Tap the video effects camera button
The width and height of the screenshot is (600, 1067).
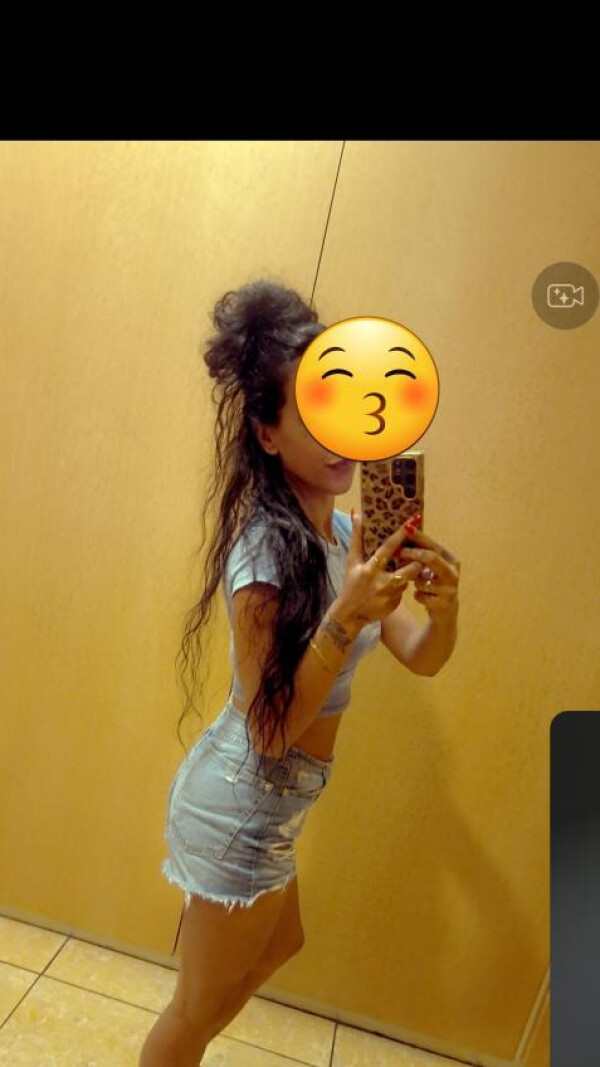(x=565, y=295)
